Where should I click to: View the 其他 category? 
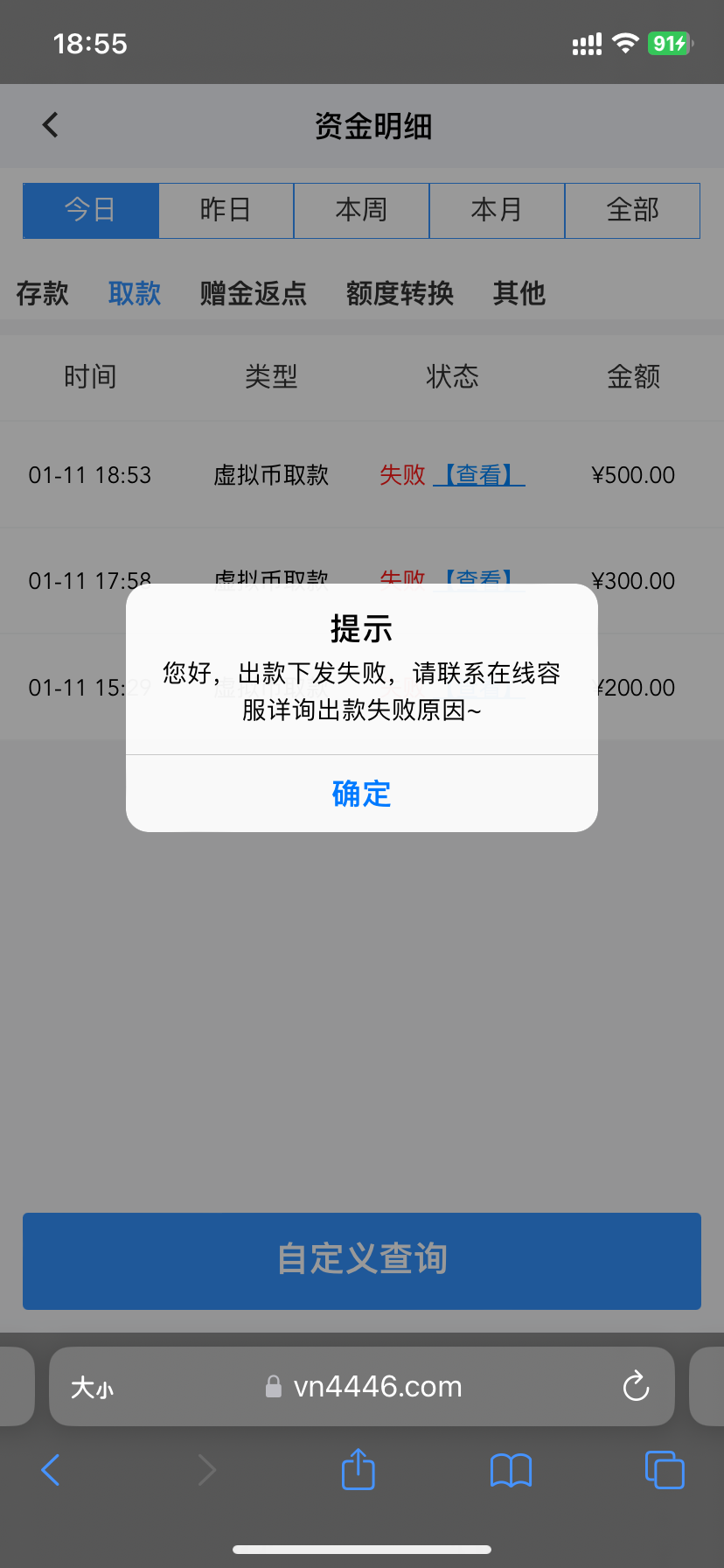[x=519, y=293]
